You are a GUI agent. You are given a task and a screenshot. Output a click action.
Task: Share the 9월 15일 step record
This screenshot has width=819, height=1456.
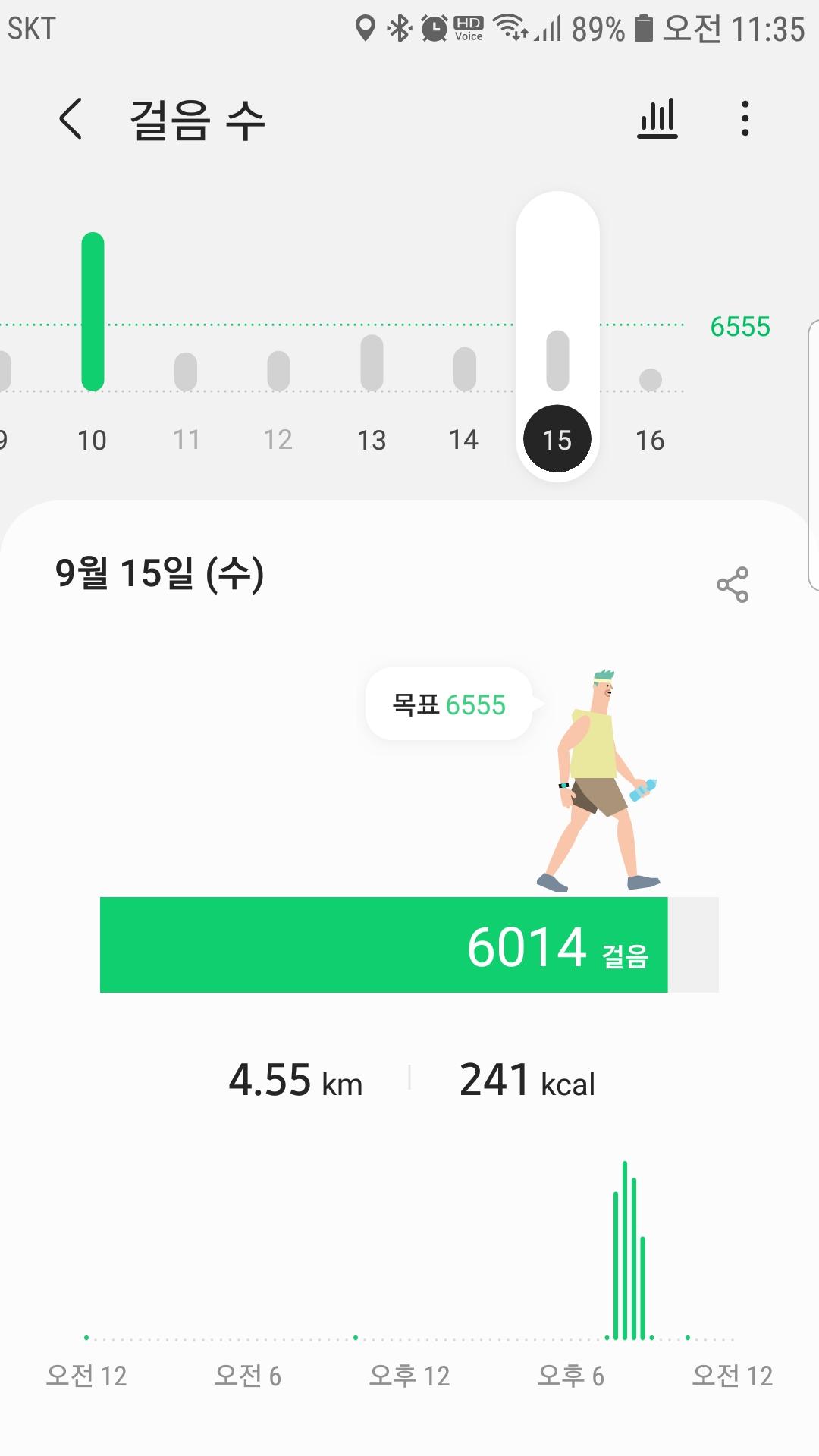(x=732, y=585)
